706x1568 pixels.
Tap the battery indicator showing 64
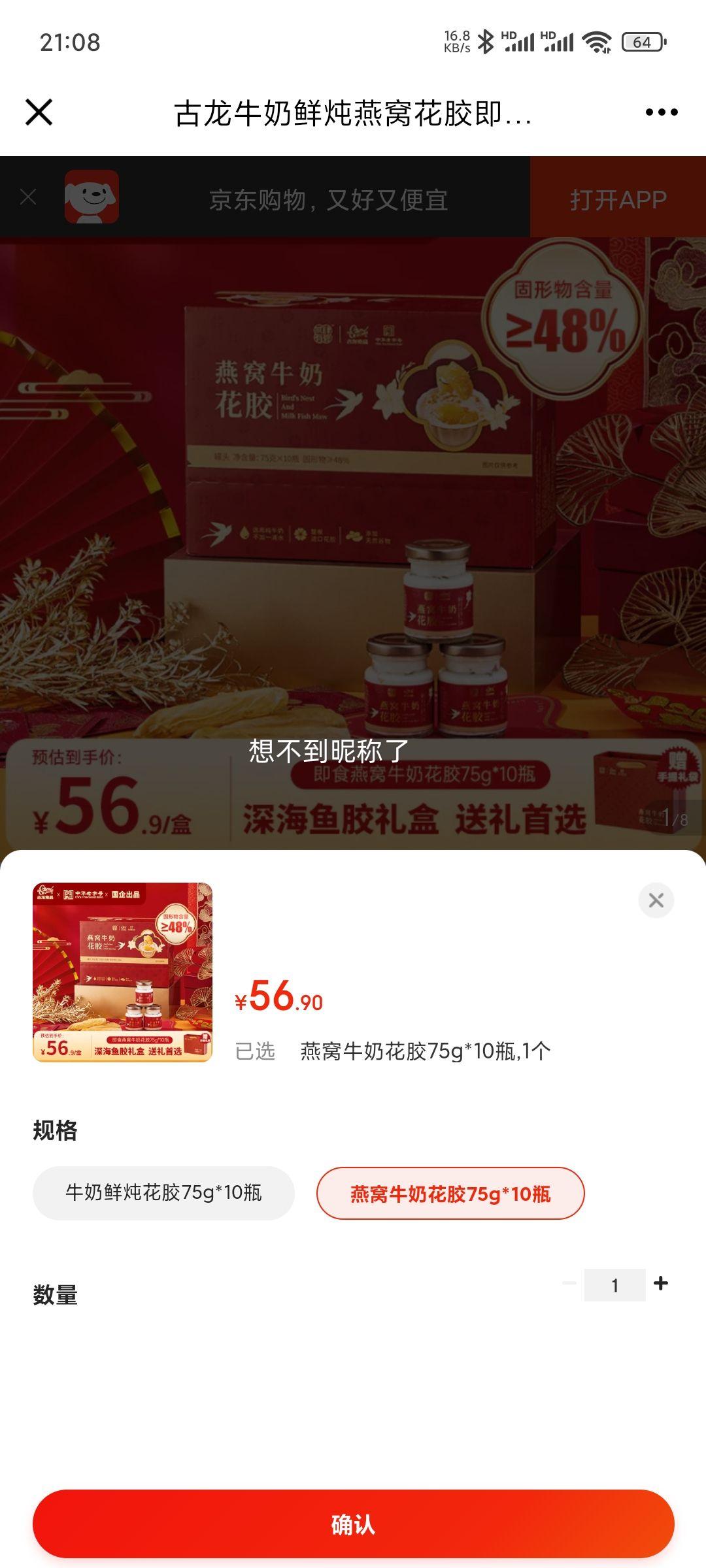click(x=643, y=42)
